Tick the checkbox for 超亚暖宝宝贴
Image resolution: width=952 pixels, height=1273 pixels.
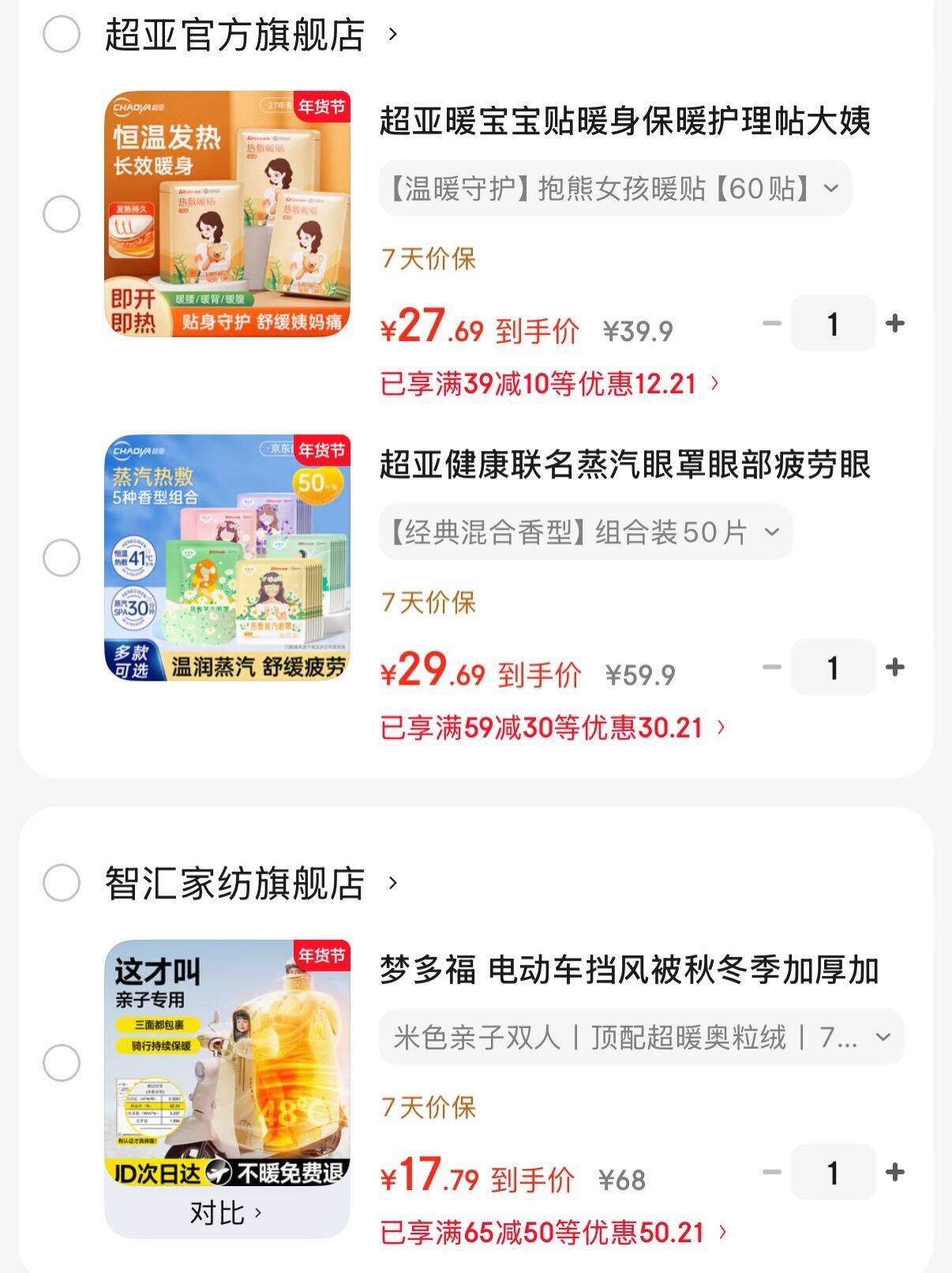tap(62, 214)
